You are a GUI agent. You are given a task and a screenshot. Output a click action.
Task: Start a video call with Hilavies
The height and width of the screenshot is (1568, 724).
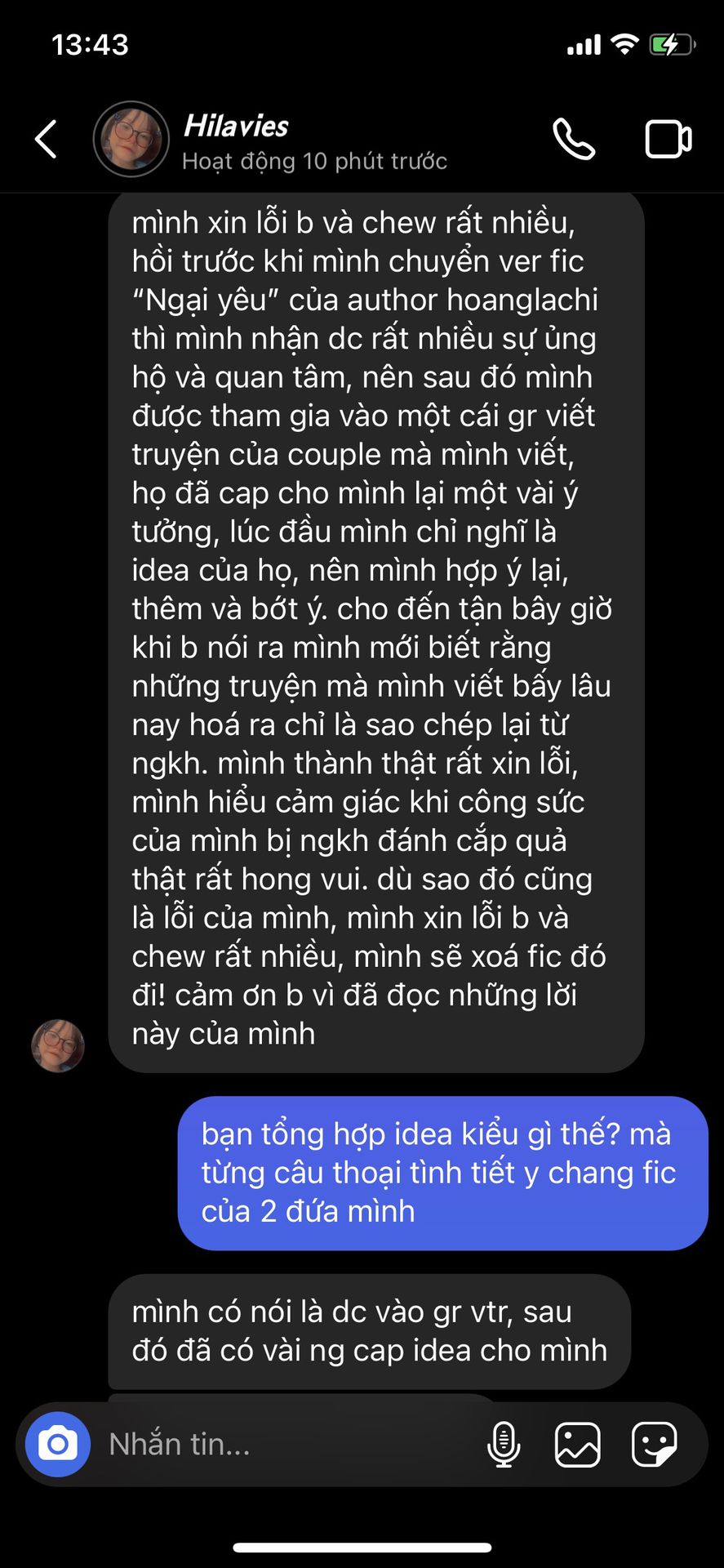(668, 139)
